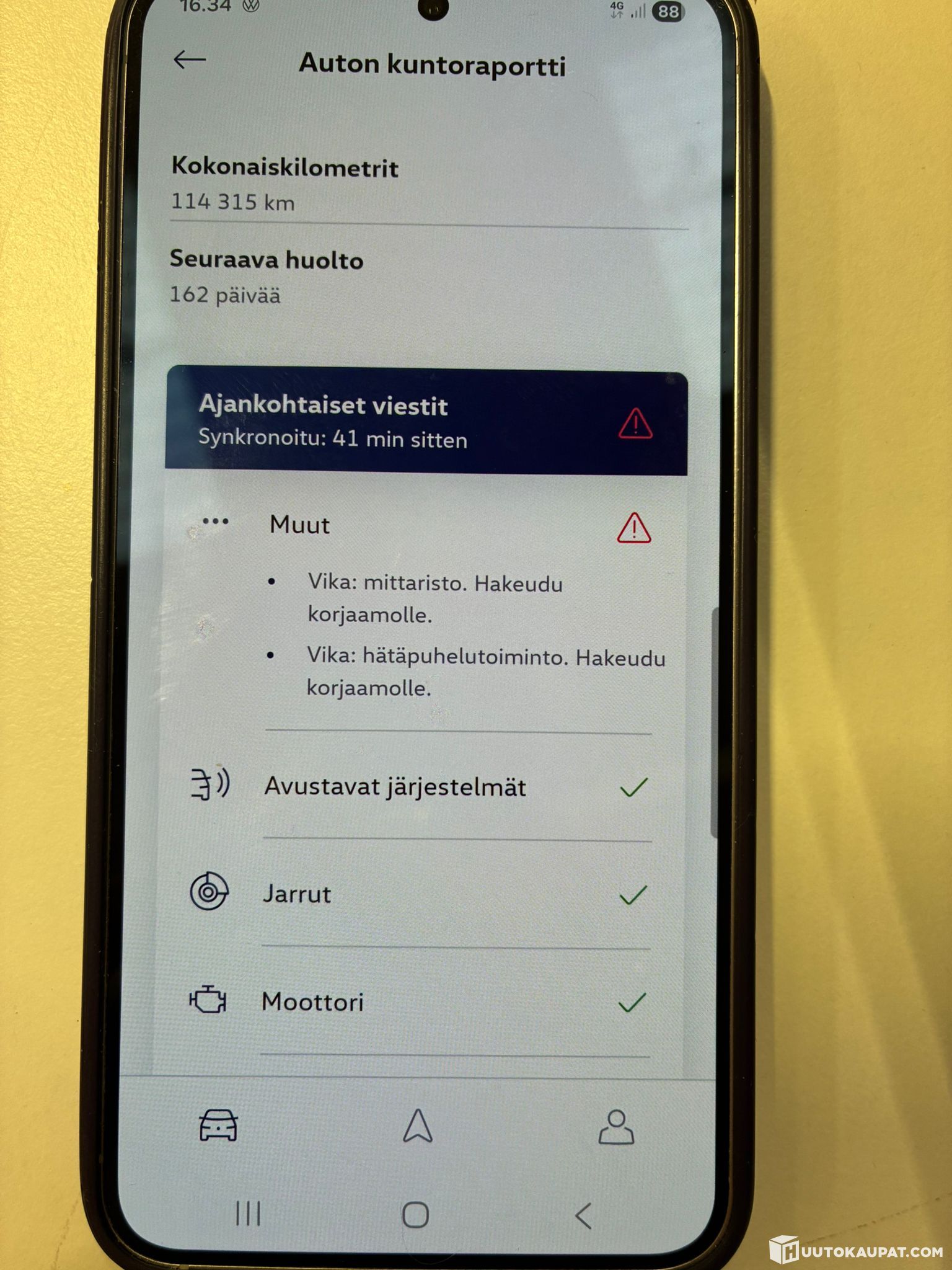Switch to the profile tab
The width and height of the screenshot is (952, 1270).
coord(616,1127)
